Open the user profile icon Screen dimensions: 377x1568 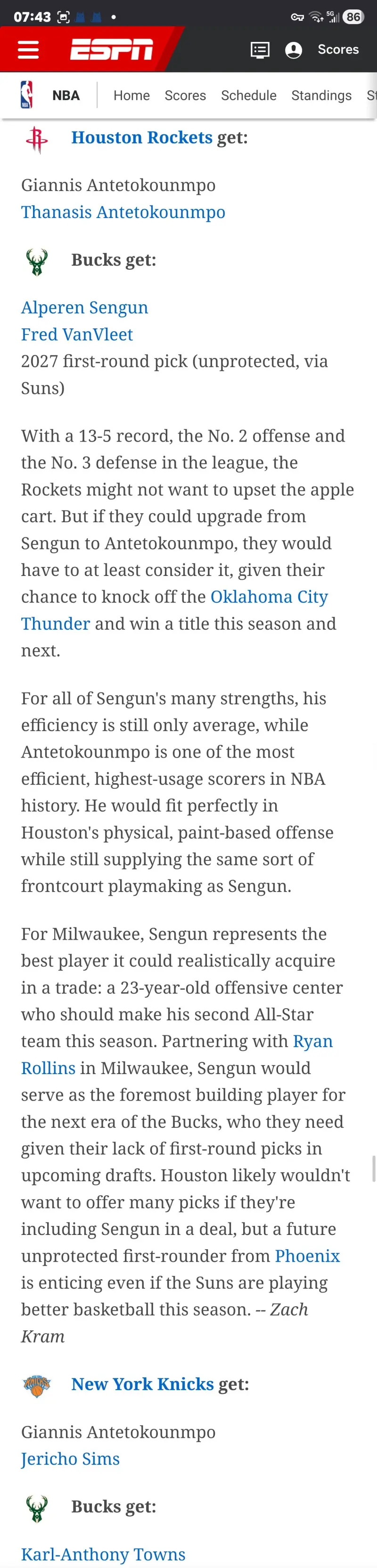(x=294, y=50)
